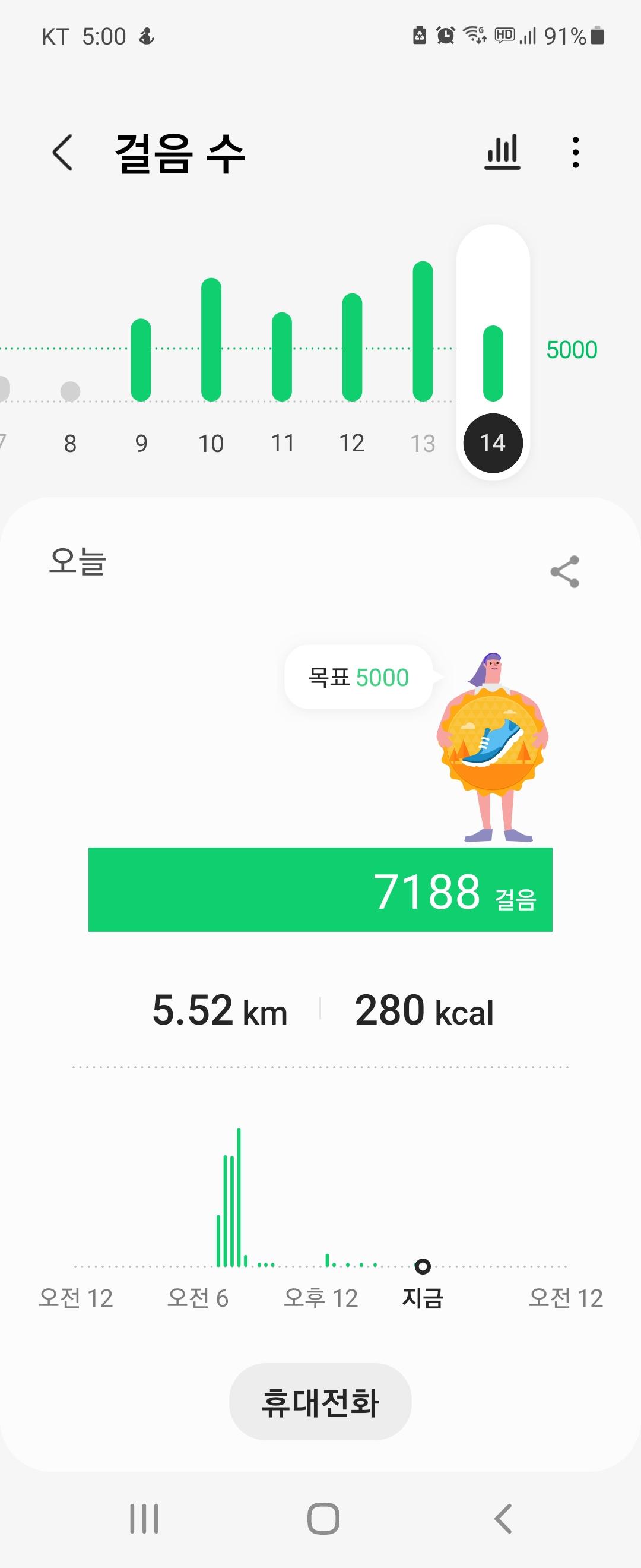Share today's step count
Image resolution: width=641 pixels, height=1568 pixels.
click(x=564, y=571)
